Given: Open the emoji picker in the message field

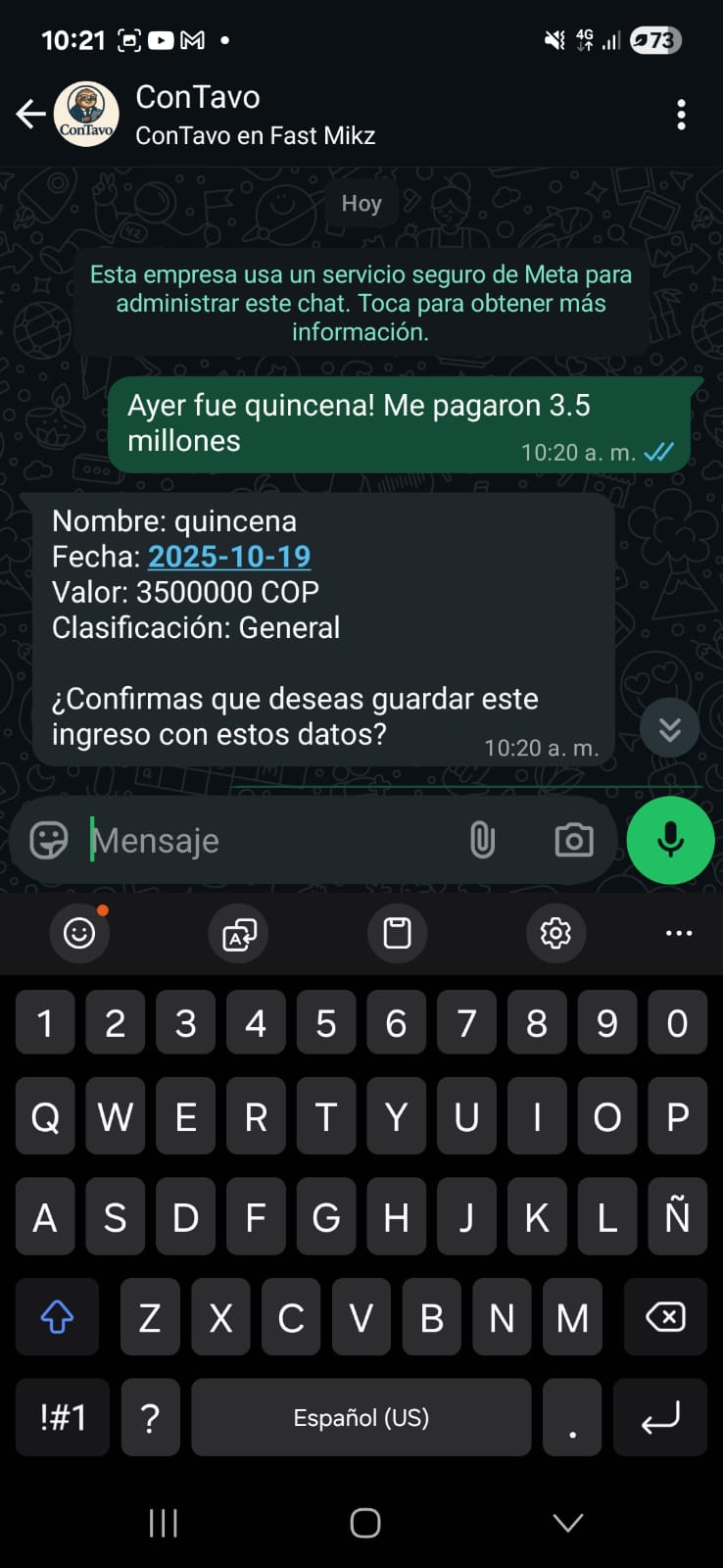Looking at the screenshot, I should pyautogui.click(x=48, y=840).
